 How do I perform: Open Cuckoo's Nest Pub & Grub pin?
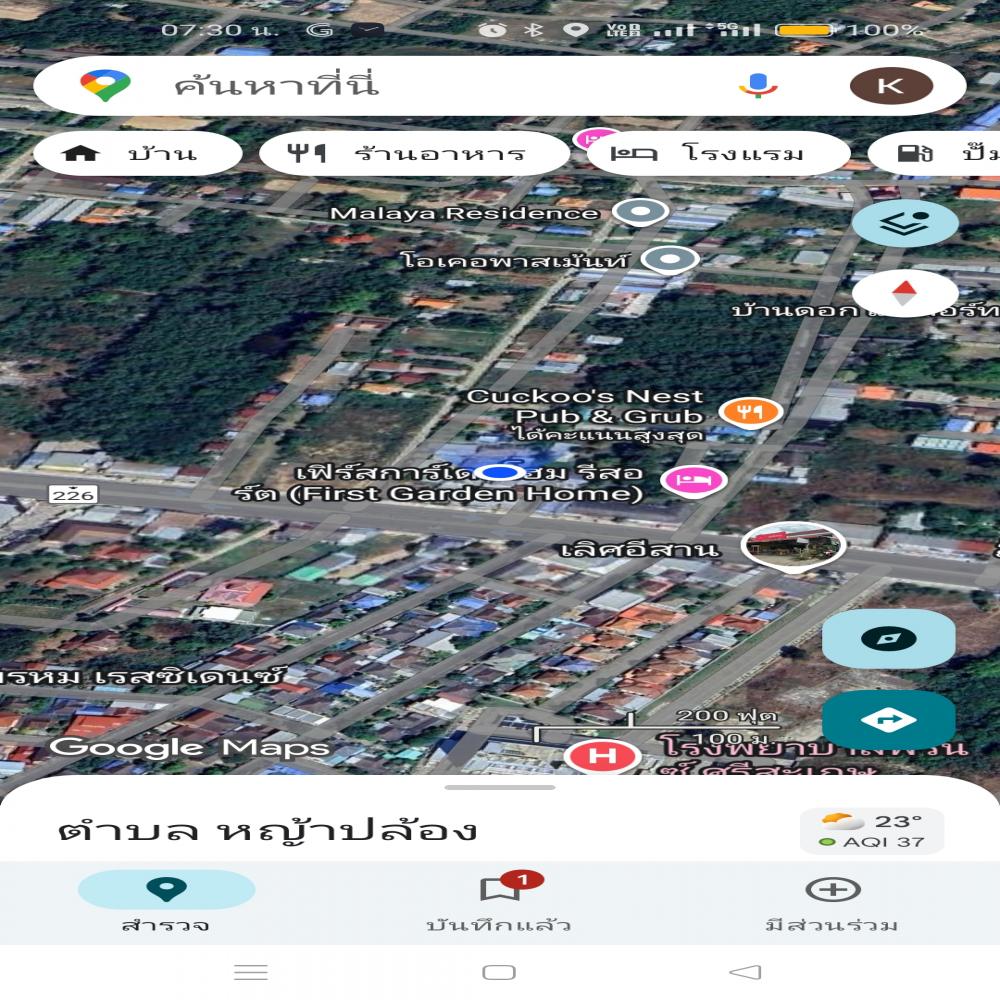[x=750, y=410]
